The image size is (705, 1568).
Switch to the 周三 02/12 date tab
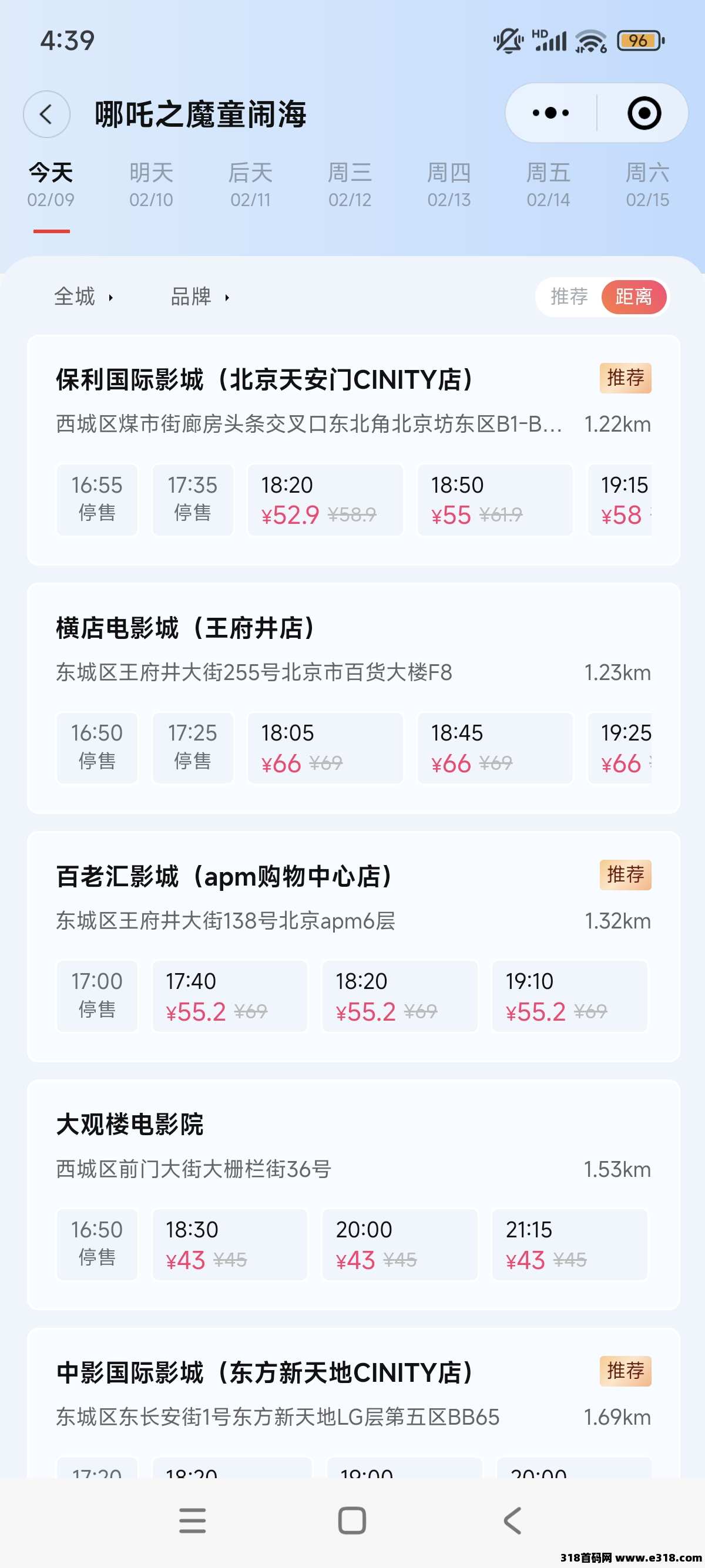pyautogui.click(x=350, y=185)
